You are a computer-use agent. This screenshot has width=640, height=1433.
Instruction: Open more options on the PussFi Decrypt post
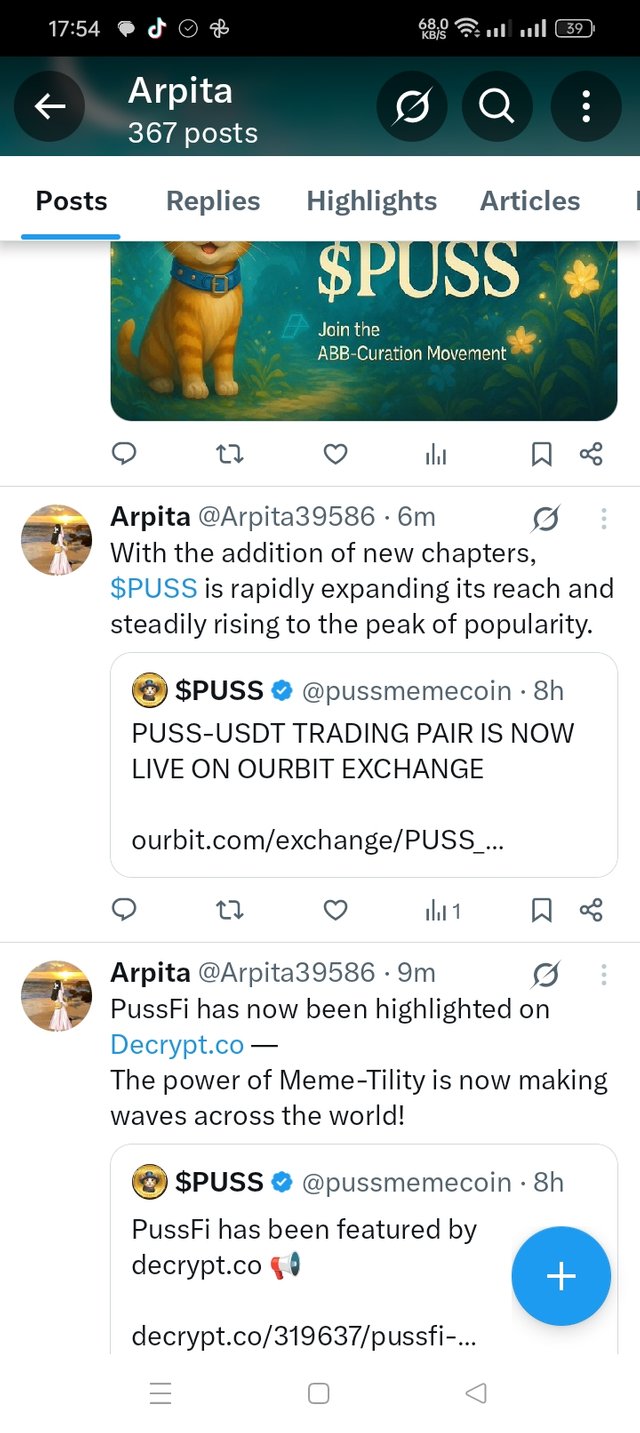point(603,974)
